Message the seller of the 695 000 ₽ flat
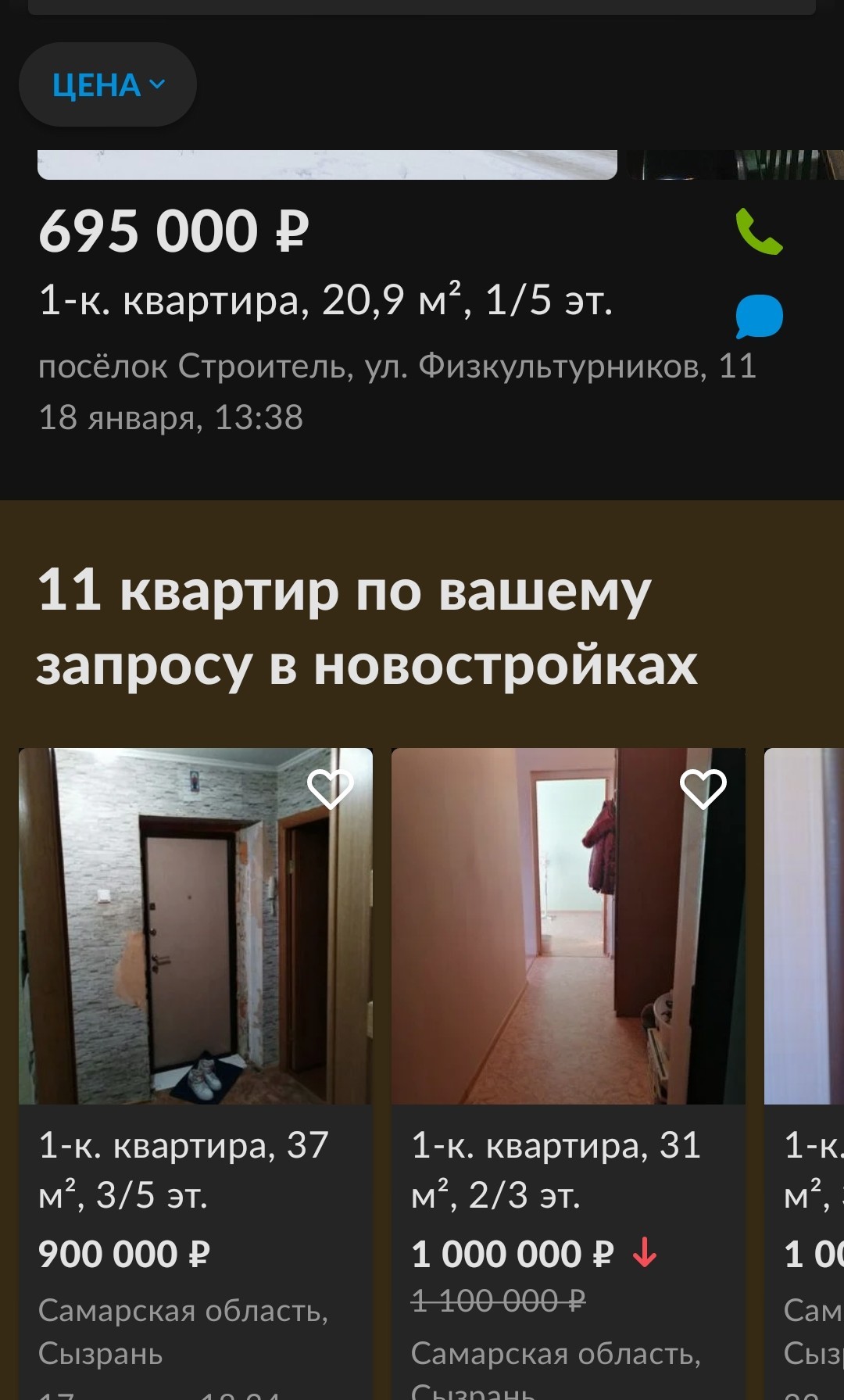This screenshot has height=1400, width=844. click(x=758, y=316)
